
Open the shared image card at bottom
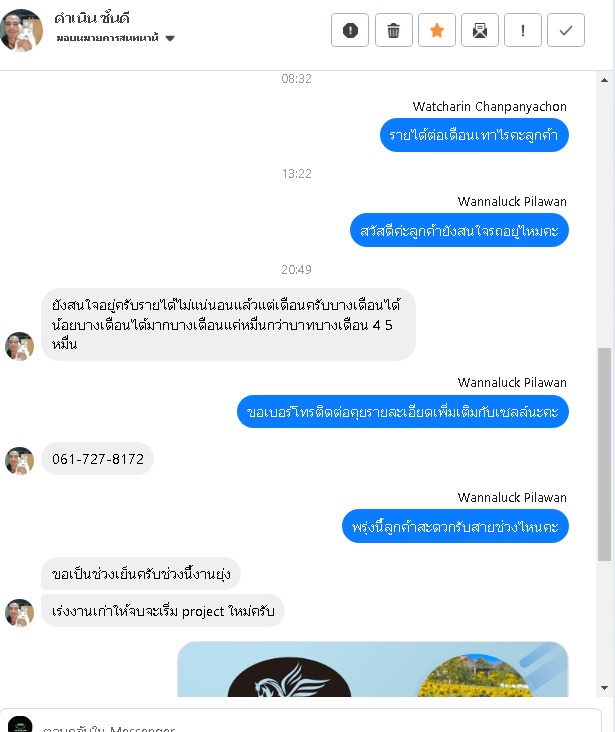(x=372, y=669)
